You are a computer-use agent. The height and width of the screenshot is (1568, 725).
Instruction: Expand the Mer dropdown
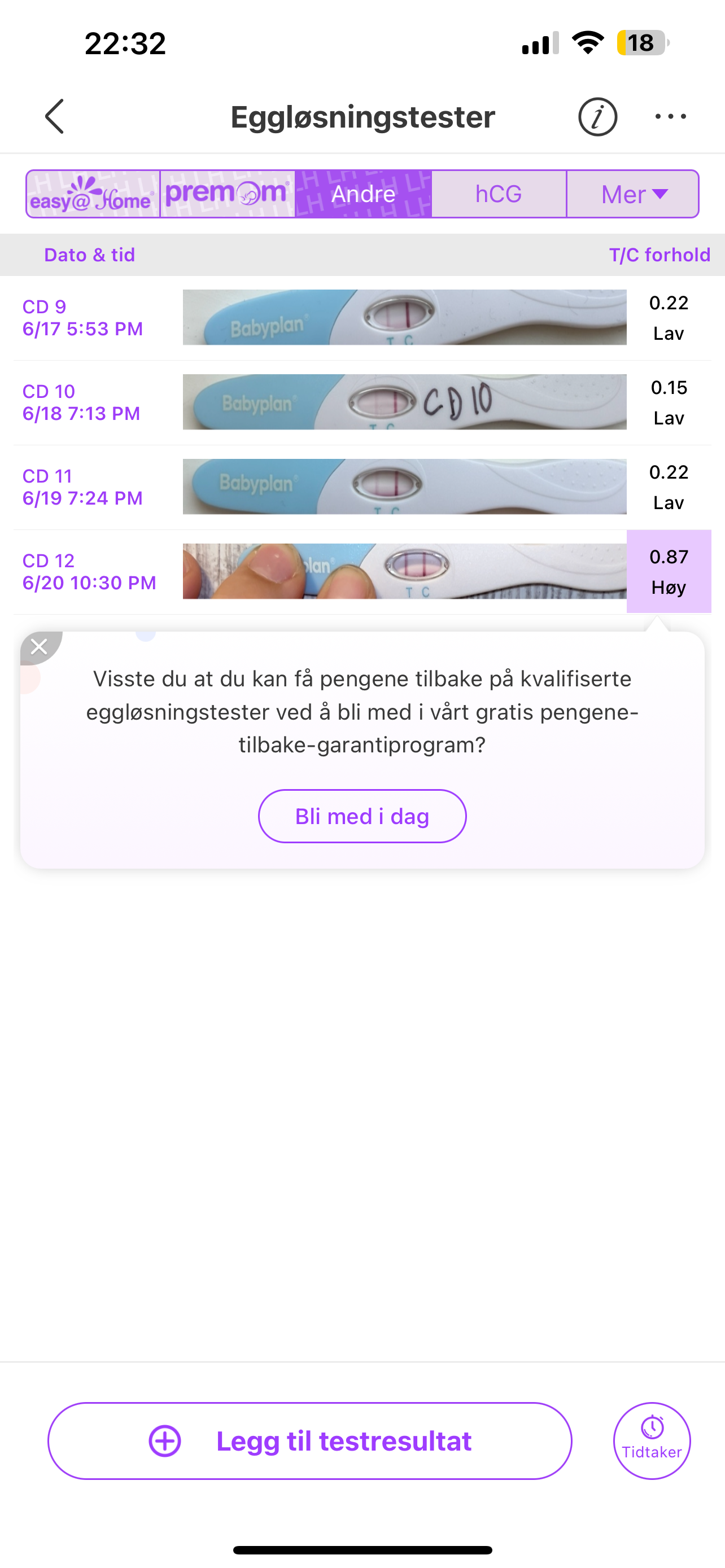tap(633, 194)
